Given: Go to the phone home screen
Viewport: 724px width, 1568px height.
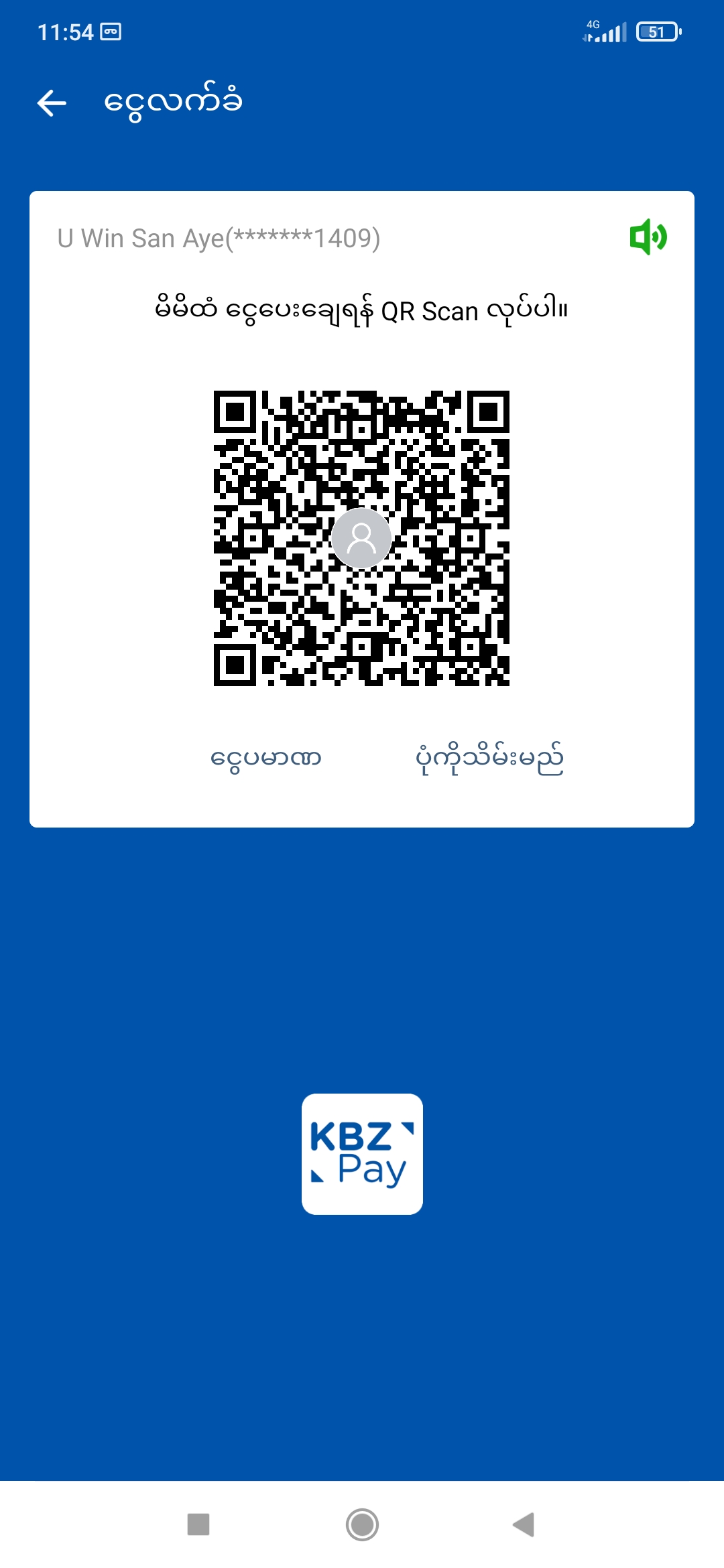Looking at the screenshot, I should [362, 1524].
